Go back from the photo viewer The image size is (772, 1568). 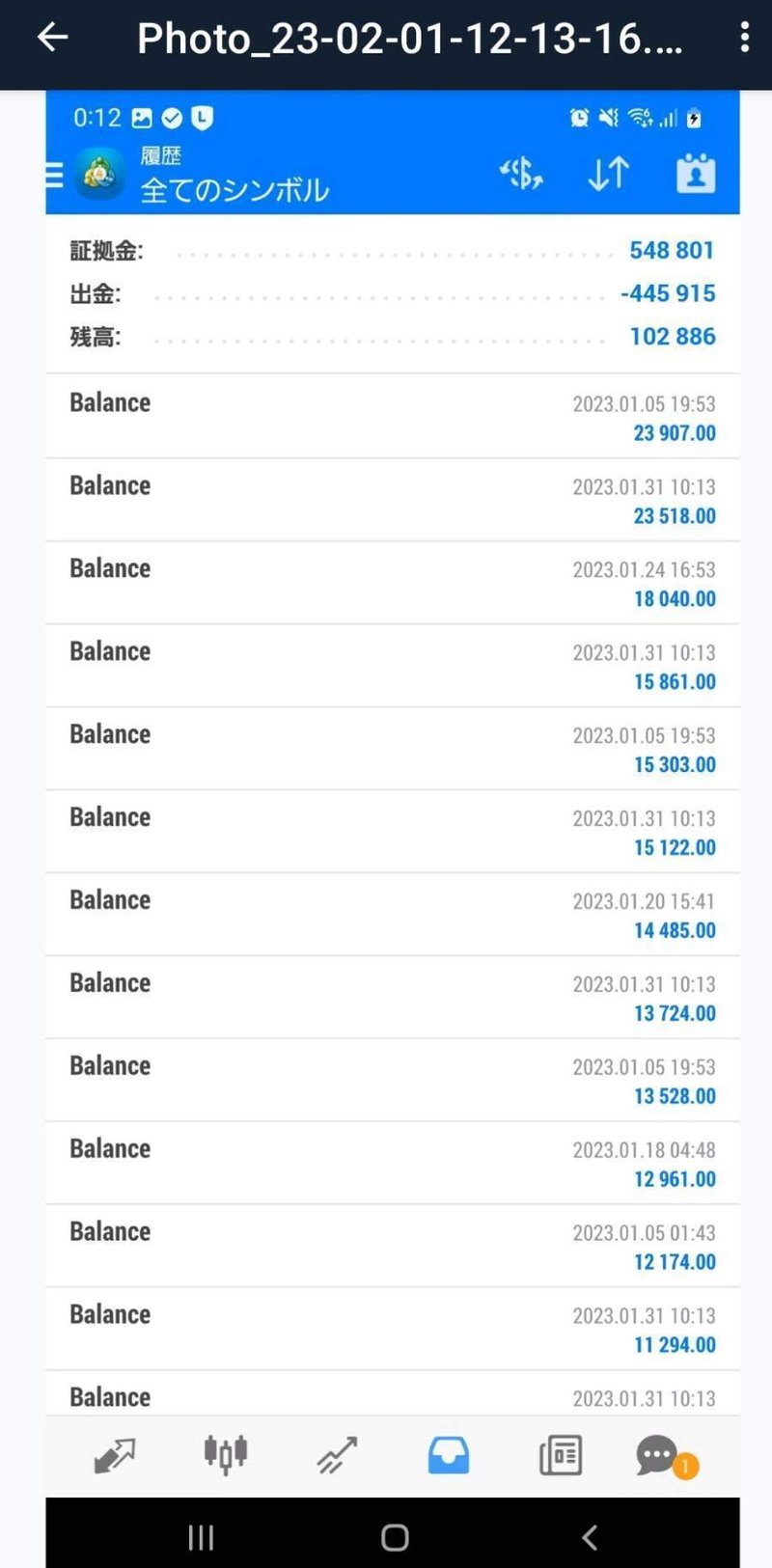click(52, 38)
